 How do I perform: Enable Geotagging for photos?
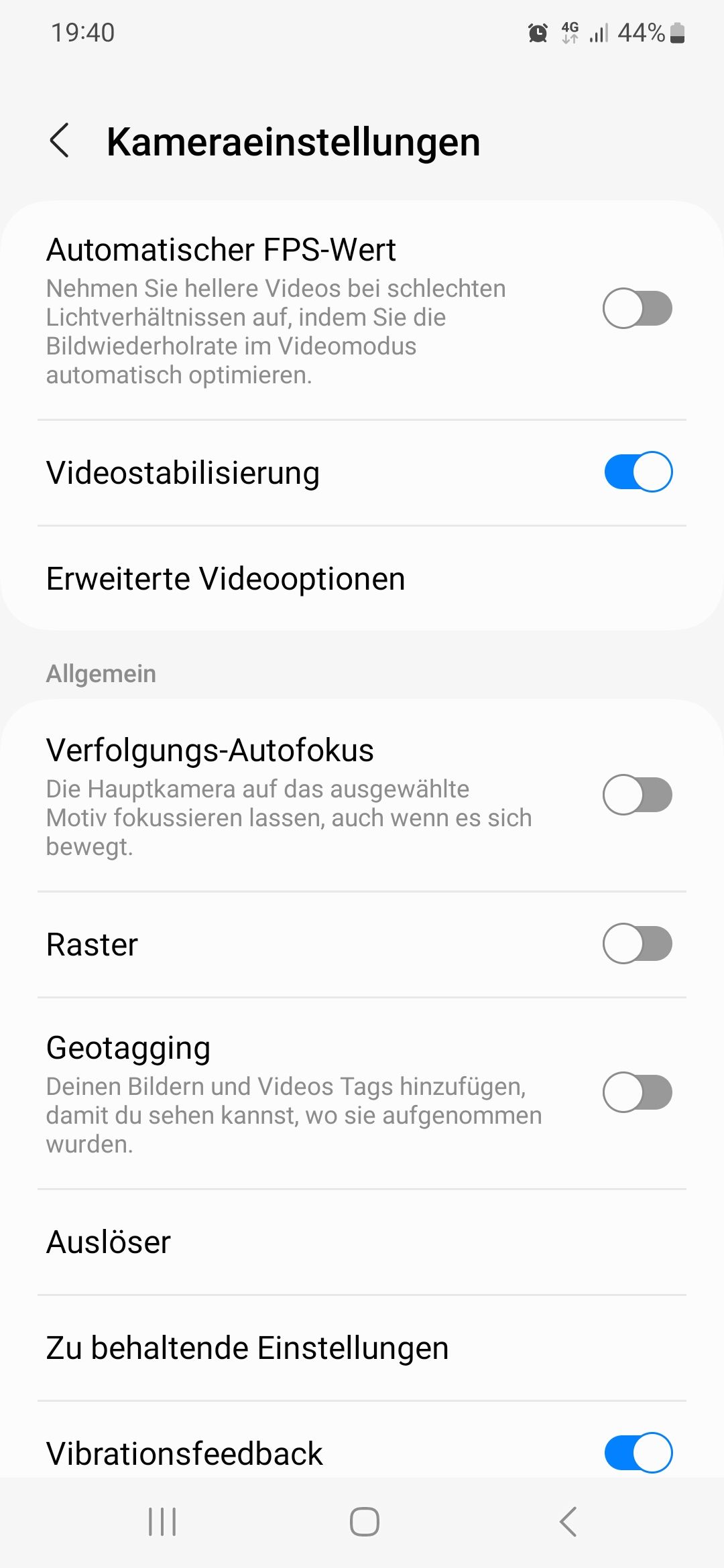click(x=636, y=1092)
